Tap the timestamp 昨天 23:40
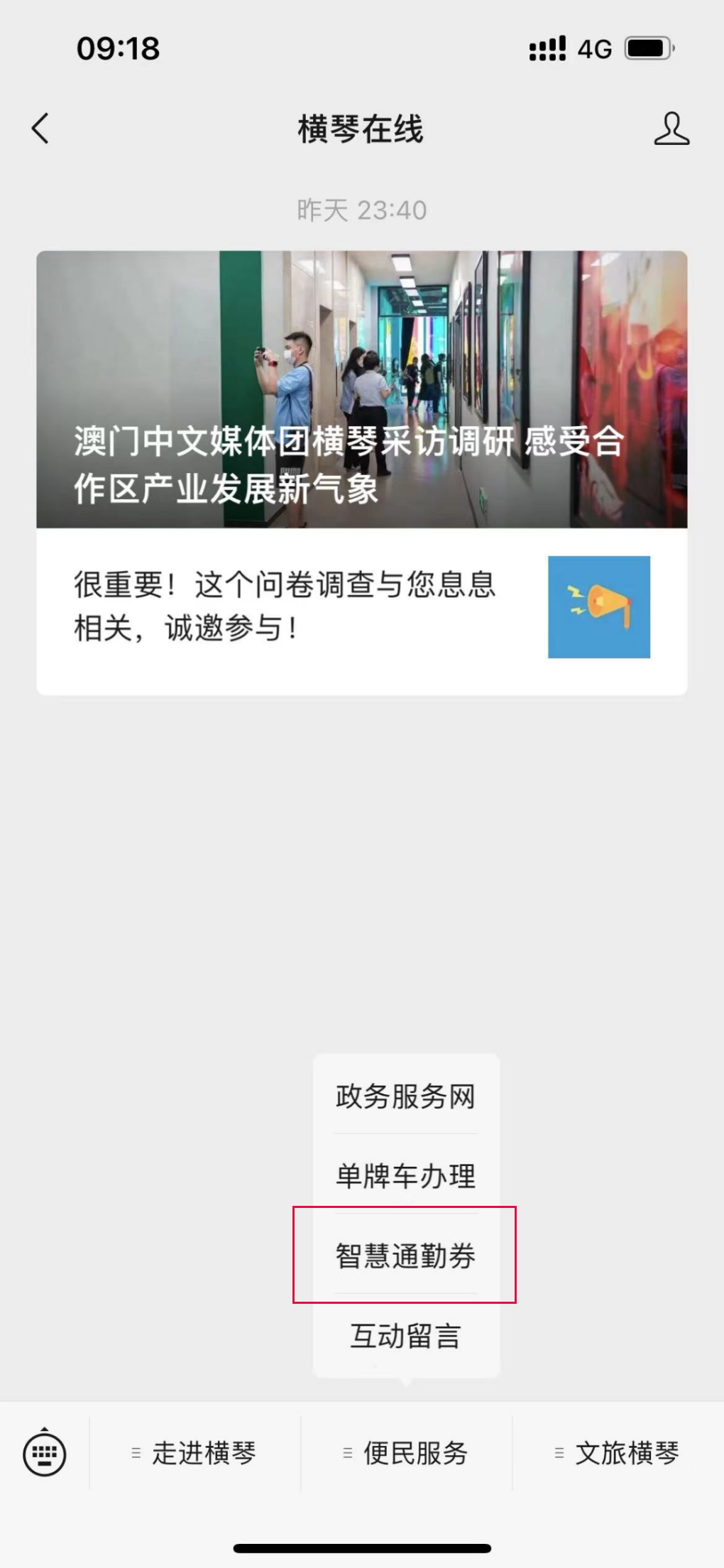This screenshot has height=1568, width=724. pos(361,209)
